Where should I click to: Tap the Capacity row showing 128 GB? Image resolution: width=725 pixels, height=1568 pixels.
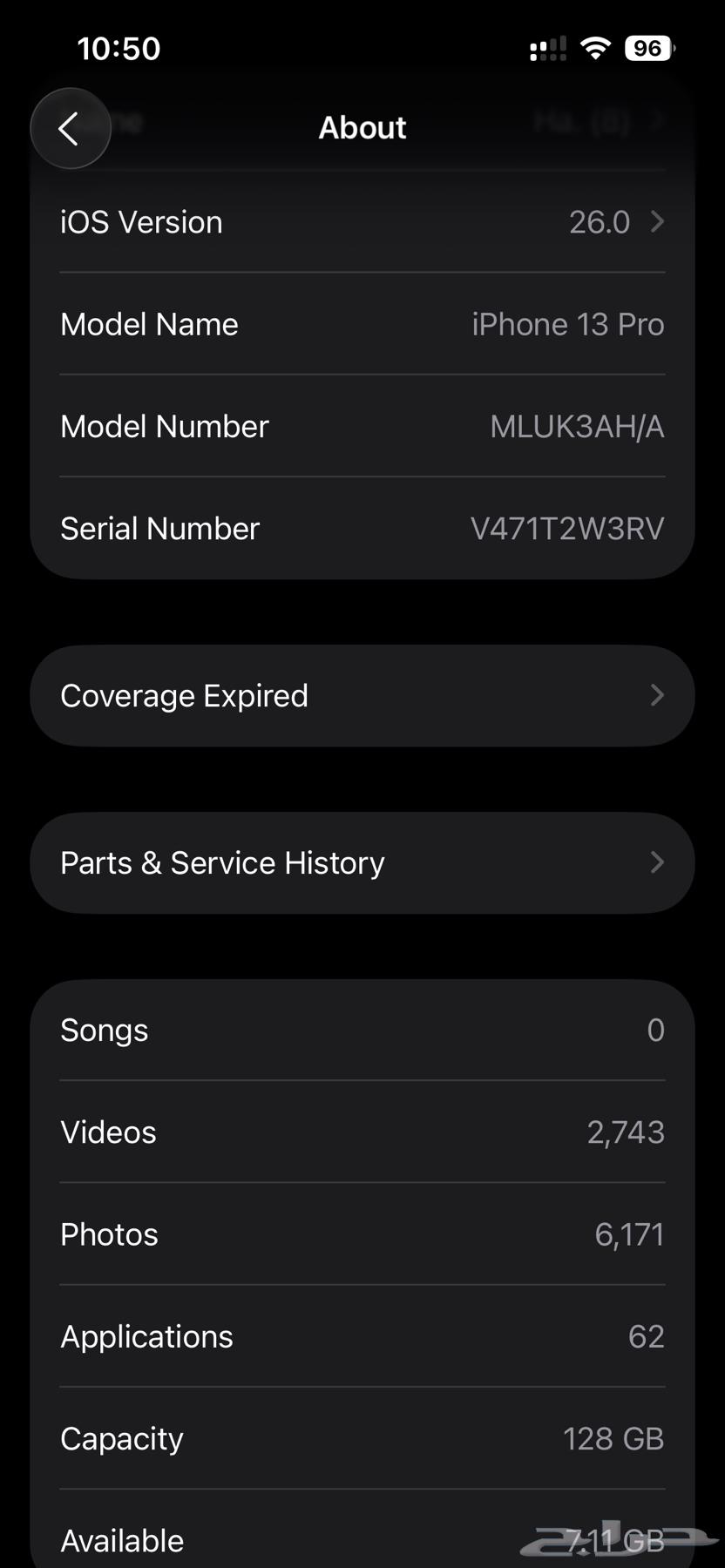point(362,1438)
